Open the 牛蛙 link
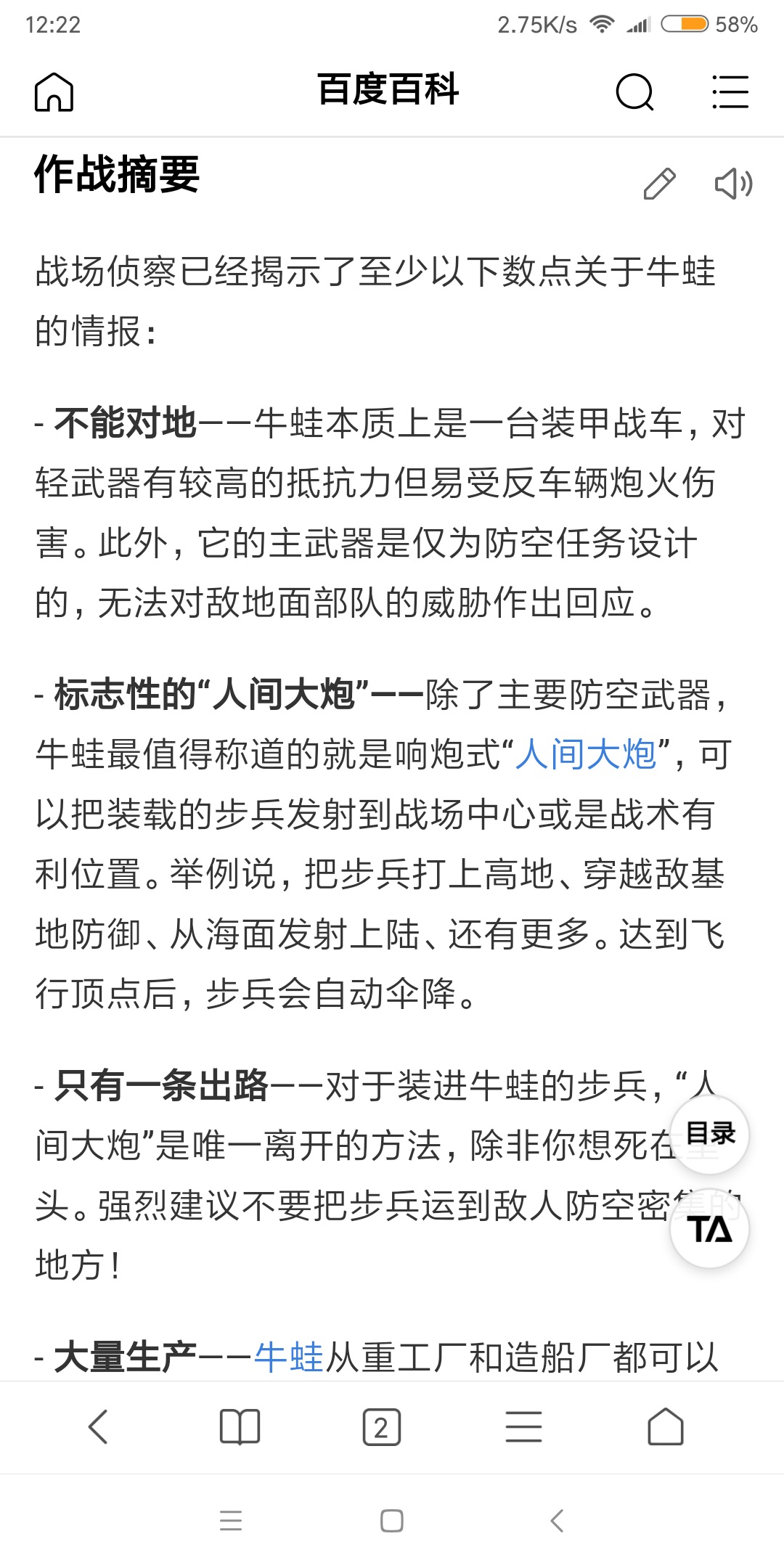Screen dimensions: 784x1568 tap(289, 1357)
